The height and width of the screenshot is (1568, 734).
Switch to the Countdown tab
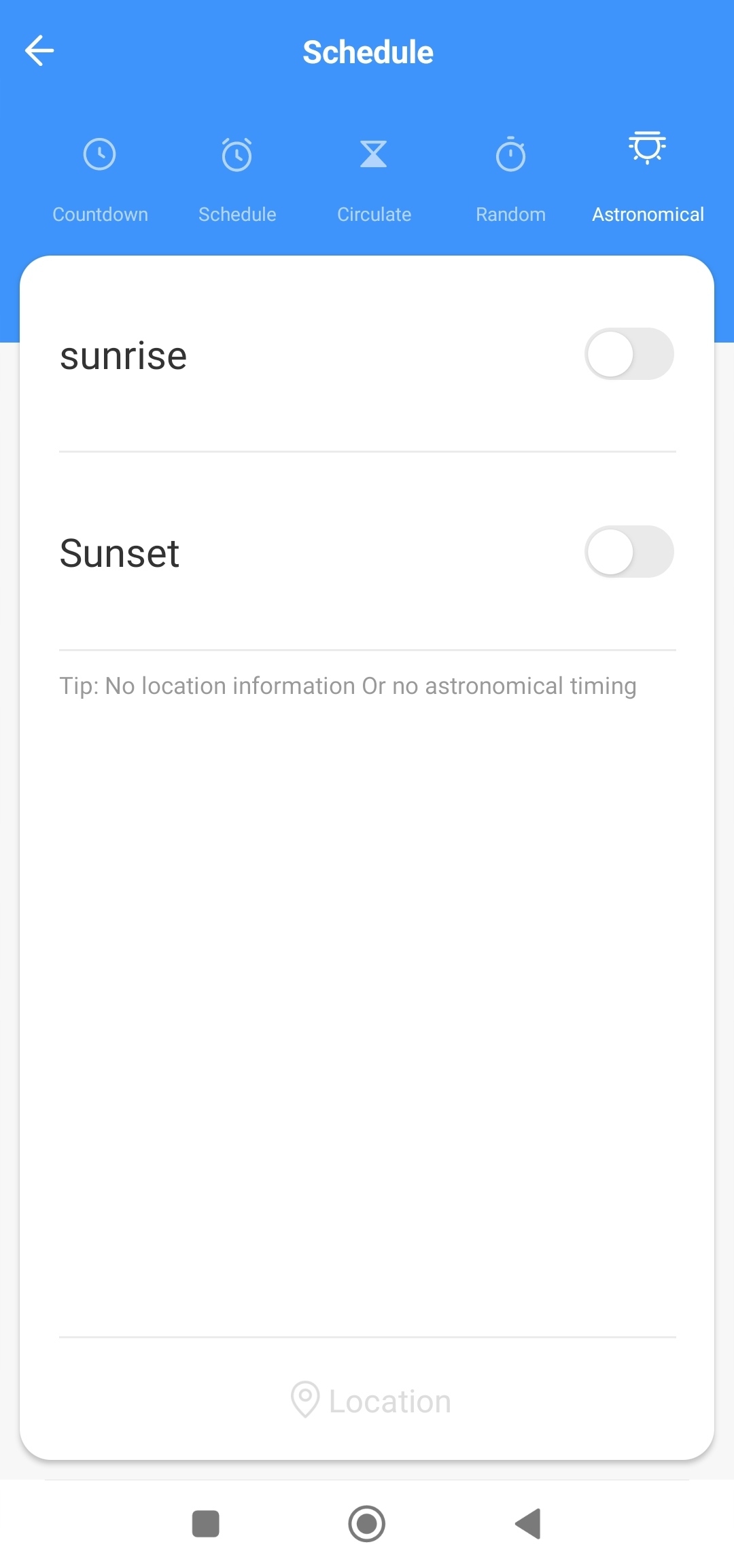(100, 178)
